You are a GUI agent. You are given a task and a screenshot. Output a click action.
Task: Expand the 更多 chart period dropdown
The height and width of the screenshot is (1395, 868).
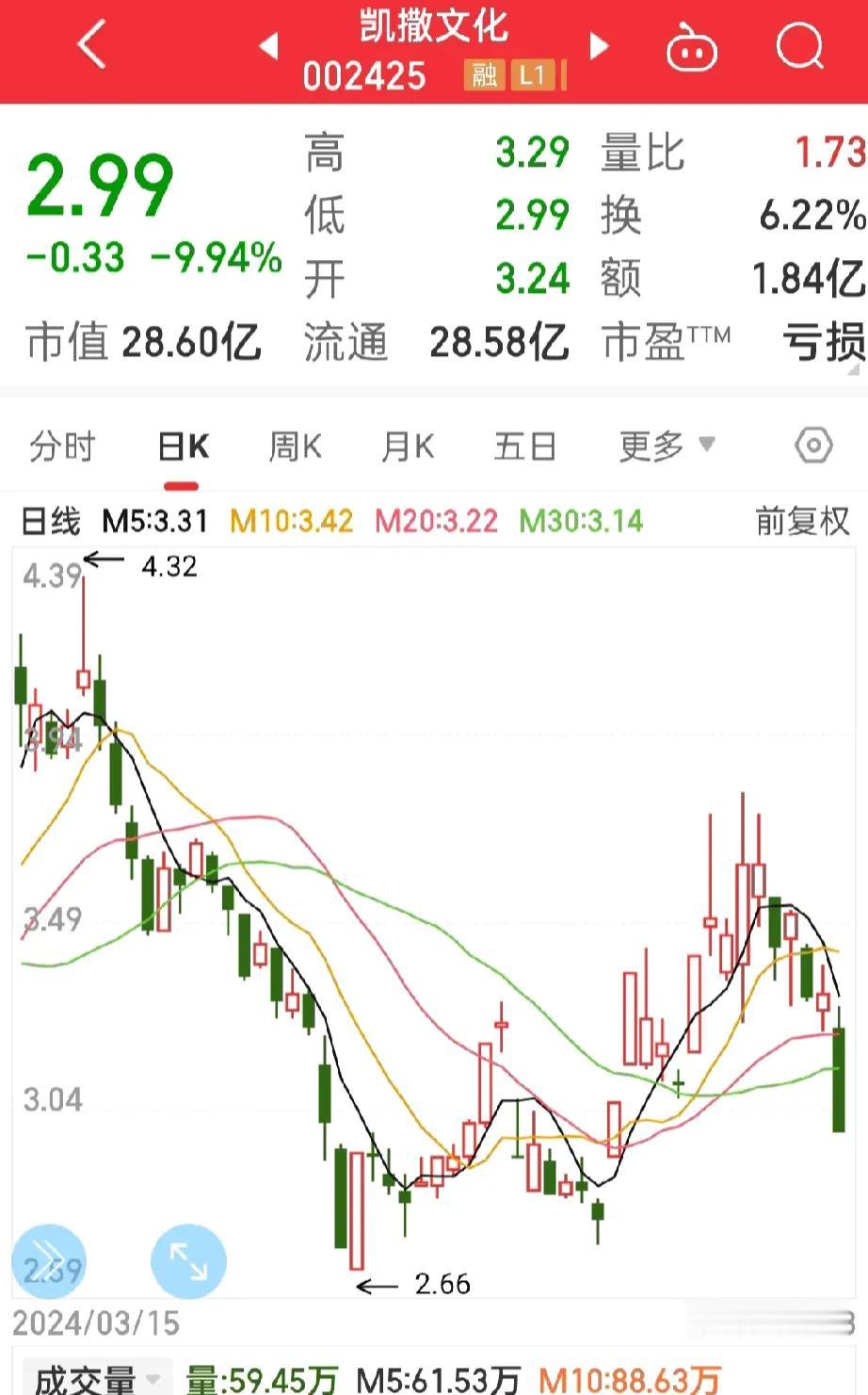click(x=667, y=446)
